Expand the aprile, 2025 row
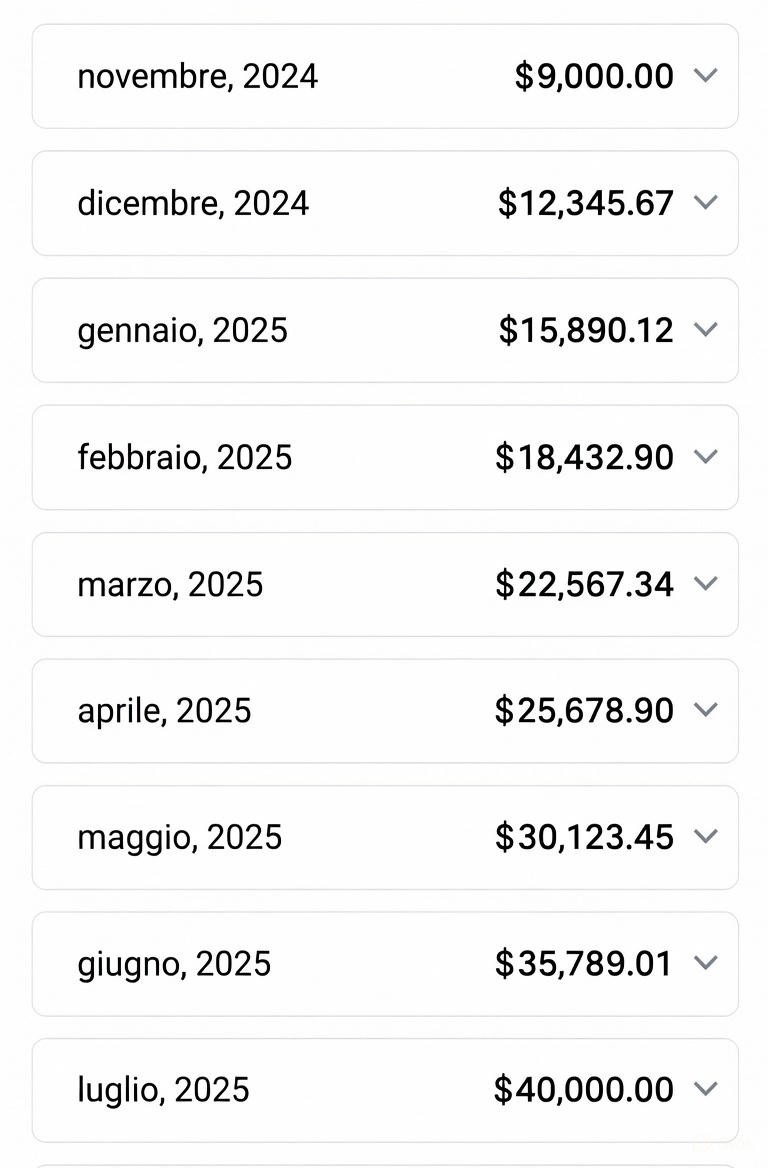Viewport: 768px width, 1168px height. tap(705, 710)
